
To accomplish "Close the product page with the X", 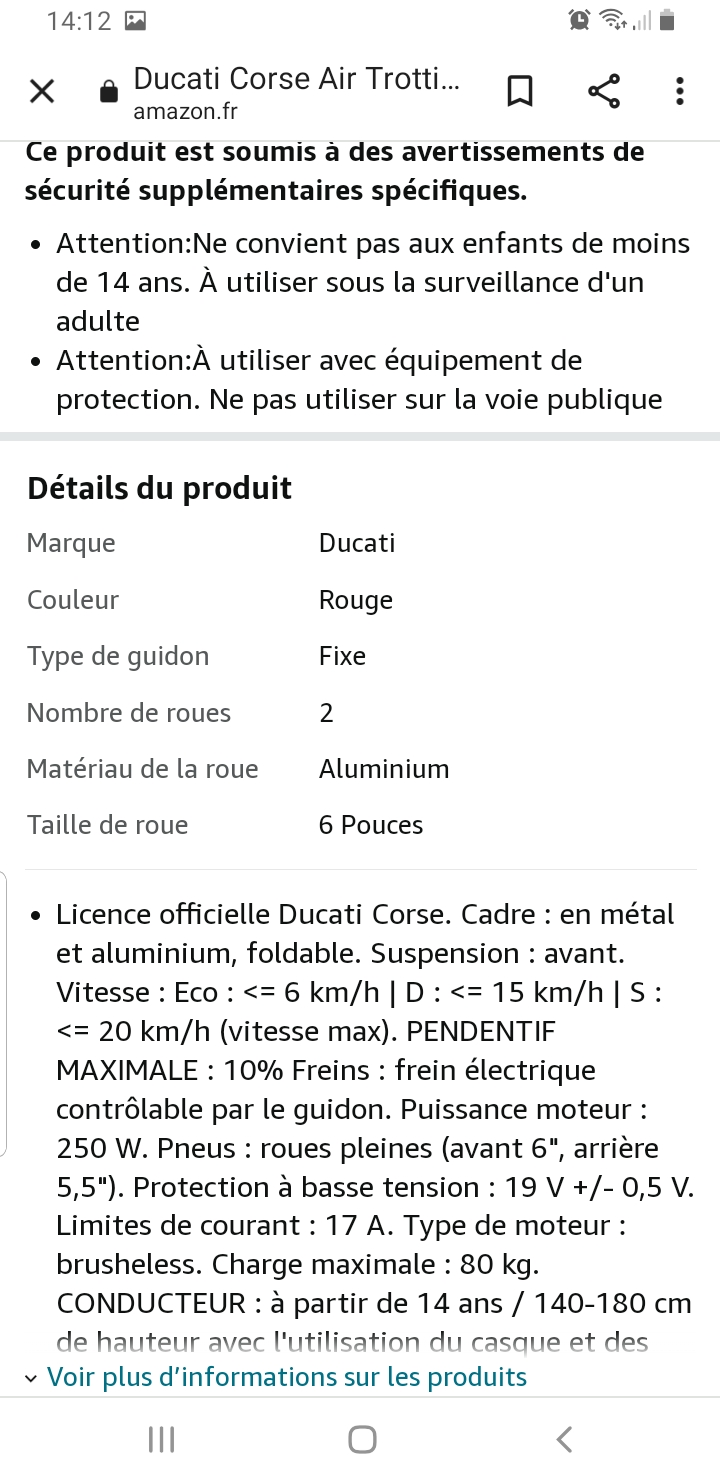I will click(41, 91).
